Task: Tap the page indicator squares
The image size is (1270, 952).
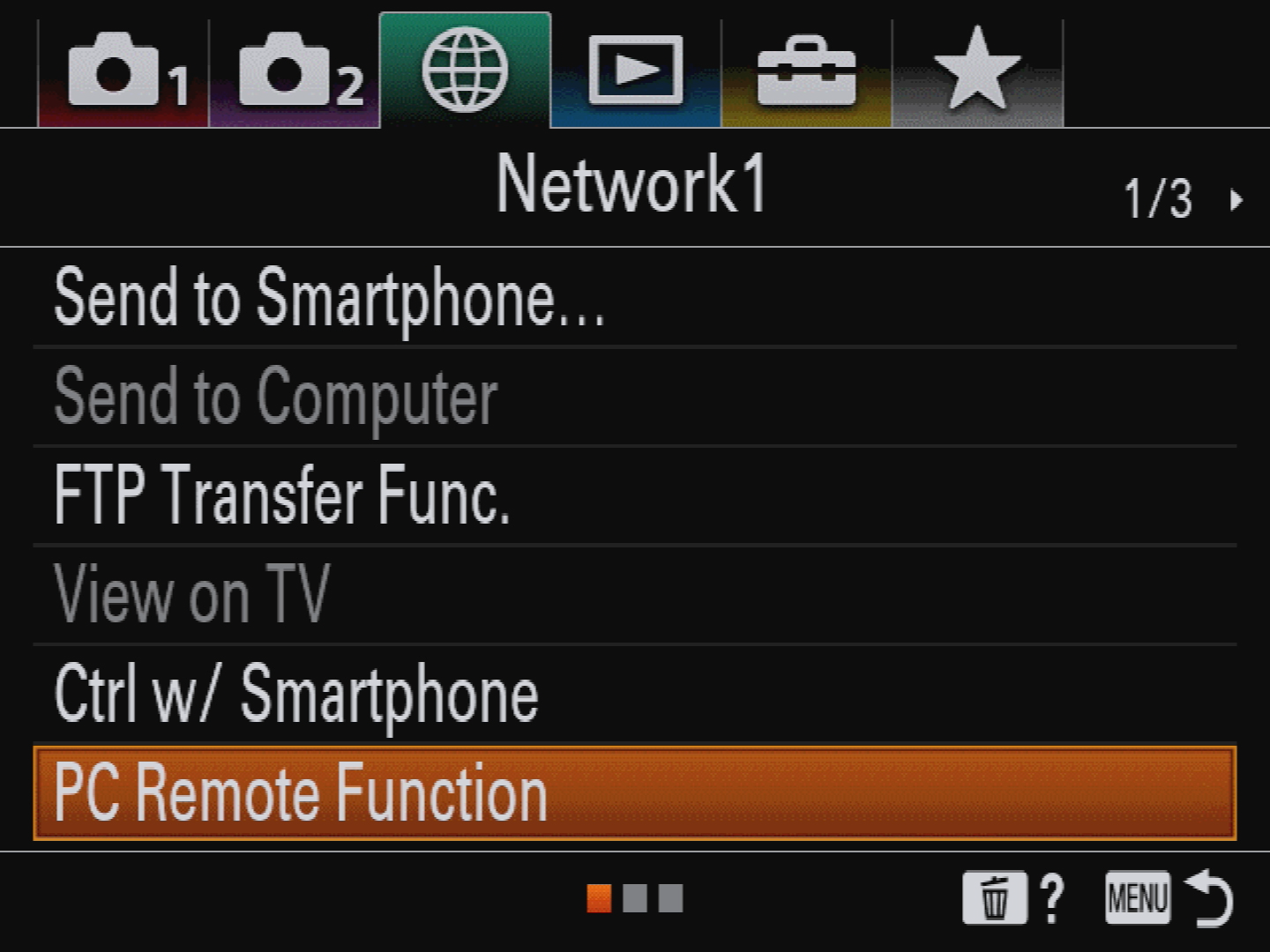Action: tap(635, 898)
